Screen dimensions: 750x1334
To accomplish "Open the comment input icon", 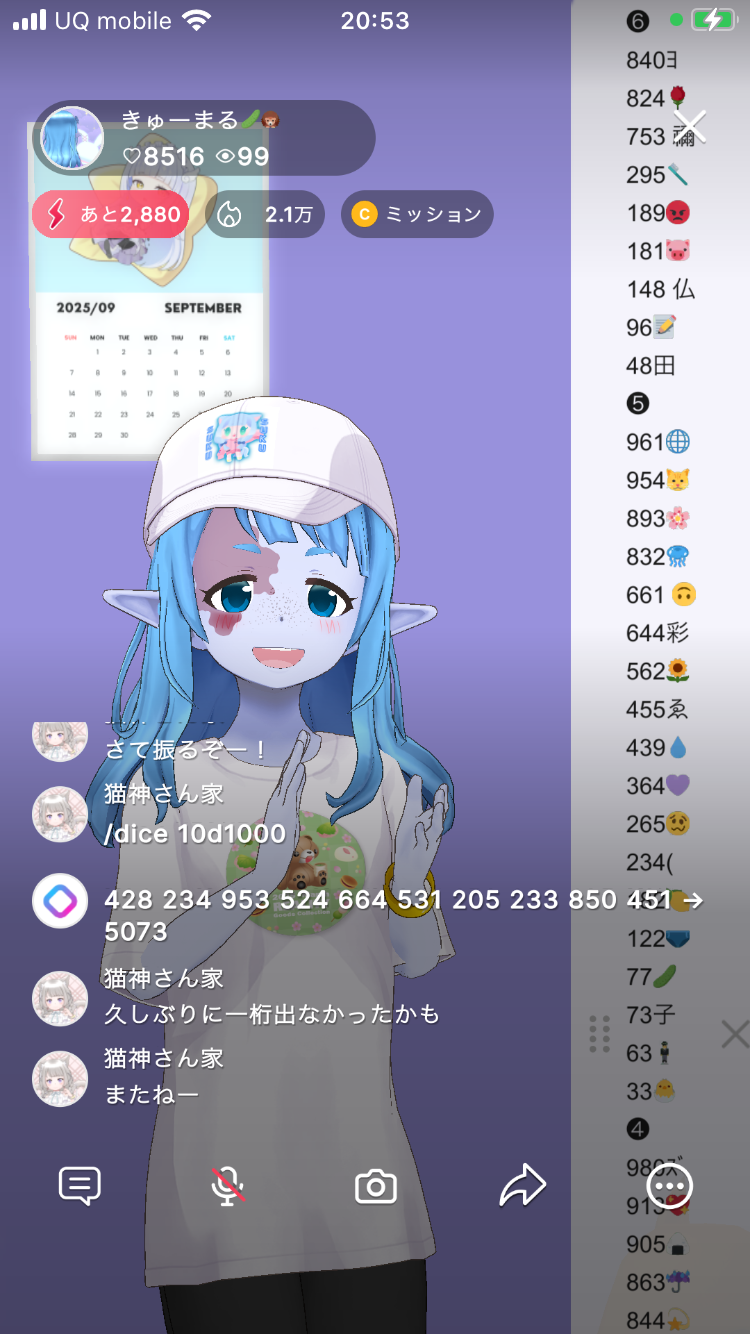I will 80,1186.
